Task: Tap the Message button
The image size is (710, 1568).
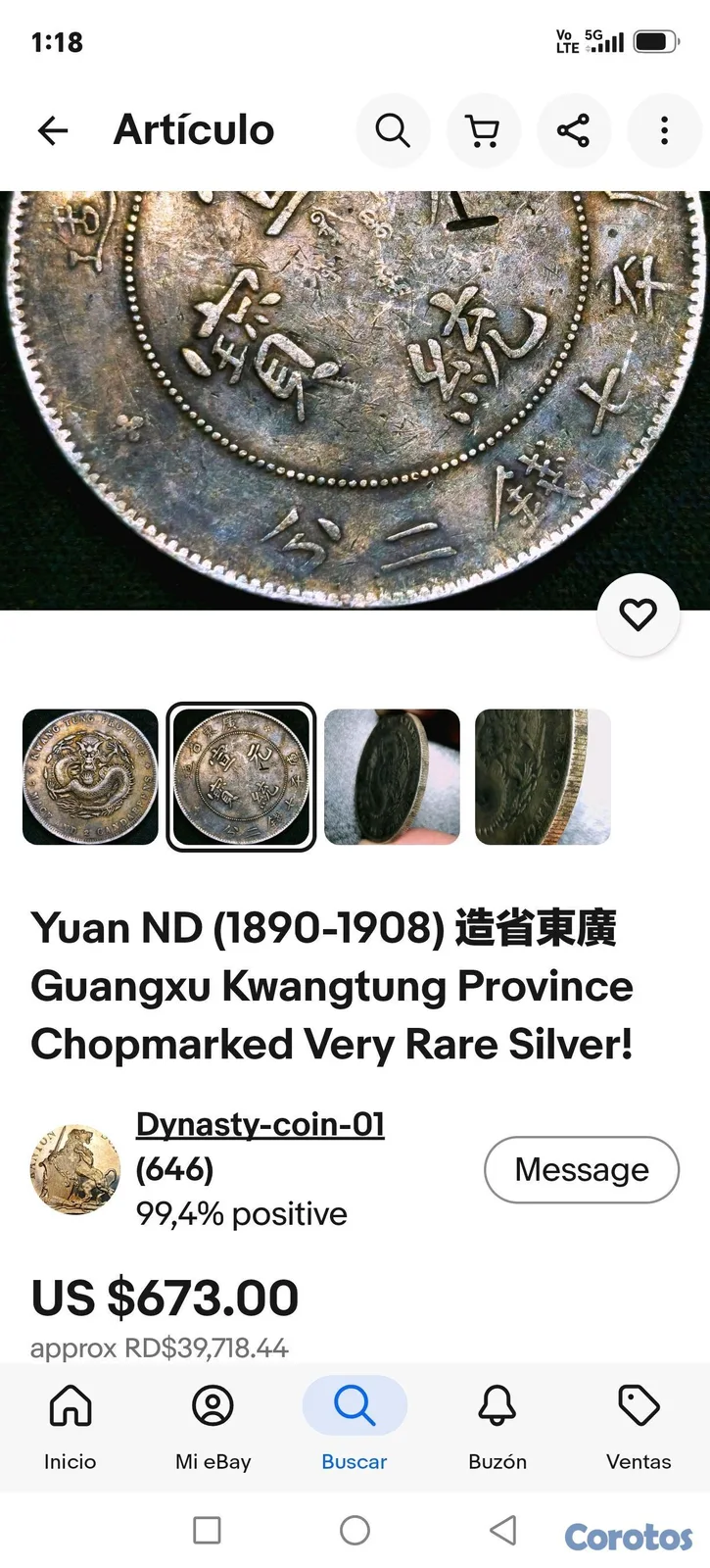Action: point(582,1169)
